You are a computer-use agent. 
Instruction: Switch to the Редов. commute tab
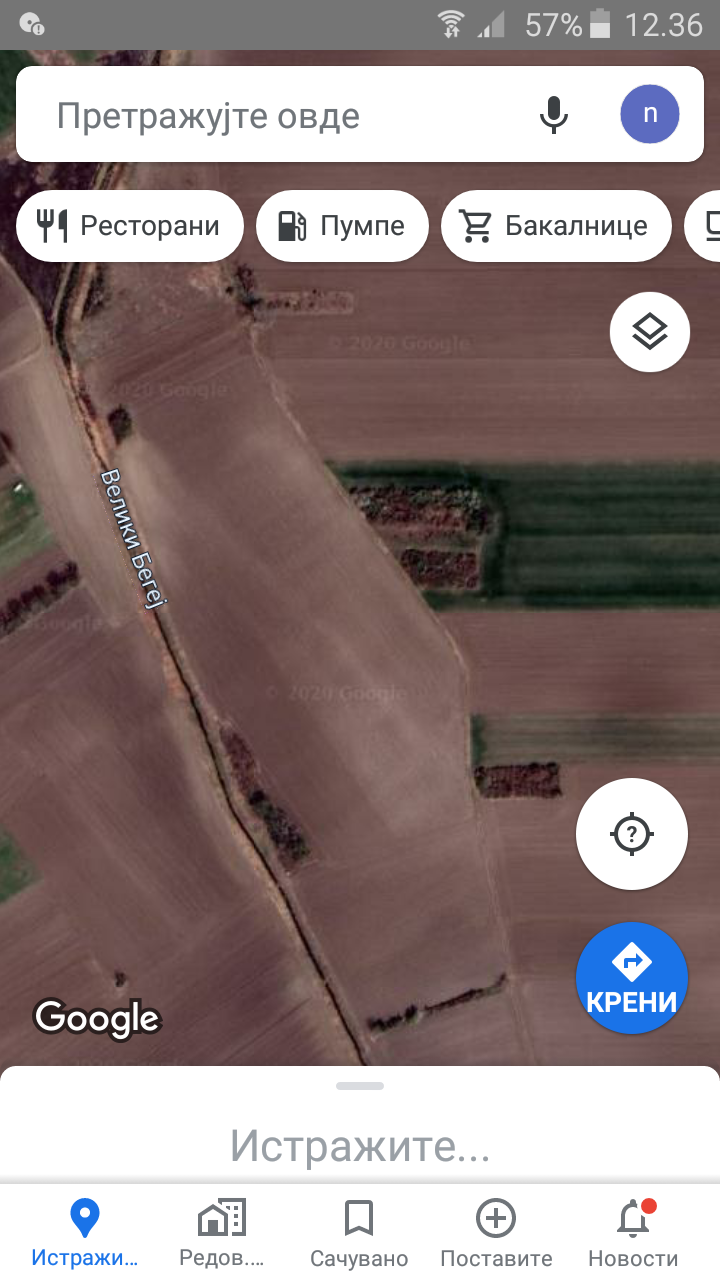pyautogui.click(x=221, y=1233)
